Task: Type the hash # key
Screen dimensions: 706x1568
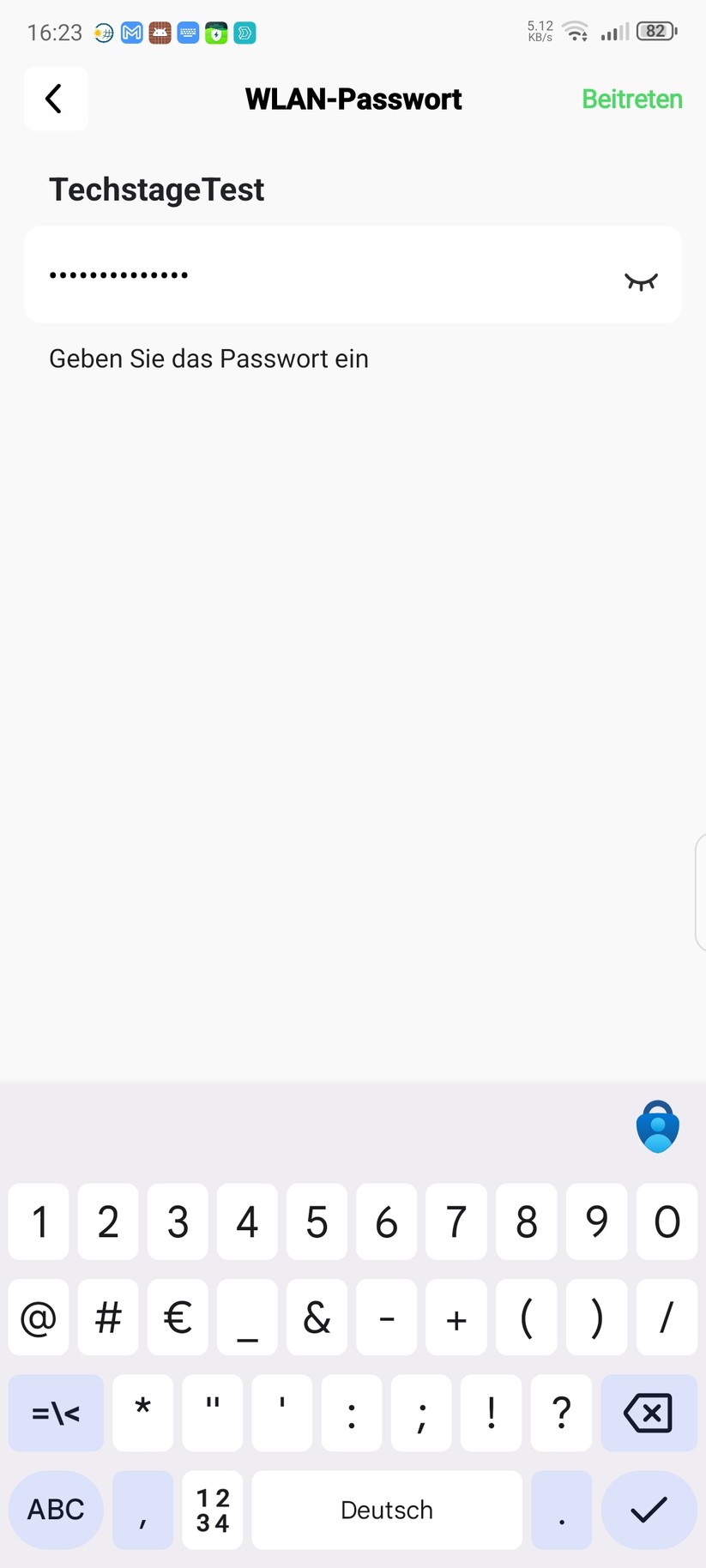Action: pyautogui.click(x=108, y=1318)
